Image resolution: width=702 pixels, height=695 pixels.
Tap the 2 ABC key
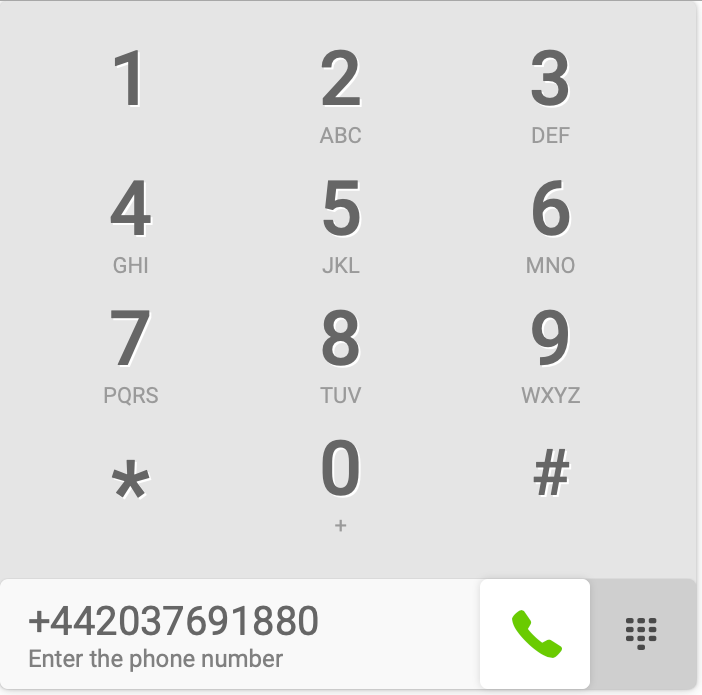click(340, 95)
